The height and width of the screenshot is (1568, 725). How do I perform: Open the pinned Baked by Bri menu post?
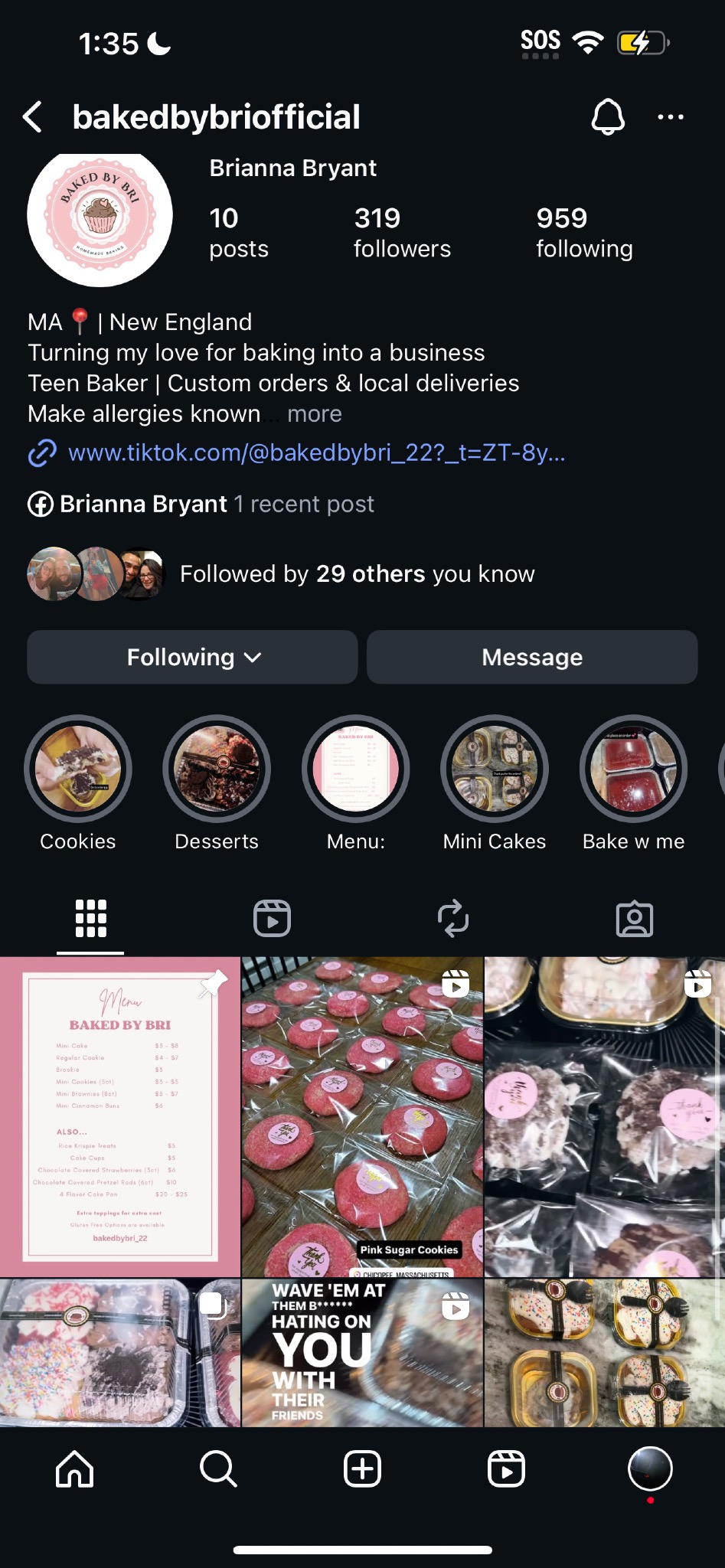120,1116
